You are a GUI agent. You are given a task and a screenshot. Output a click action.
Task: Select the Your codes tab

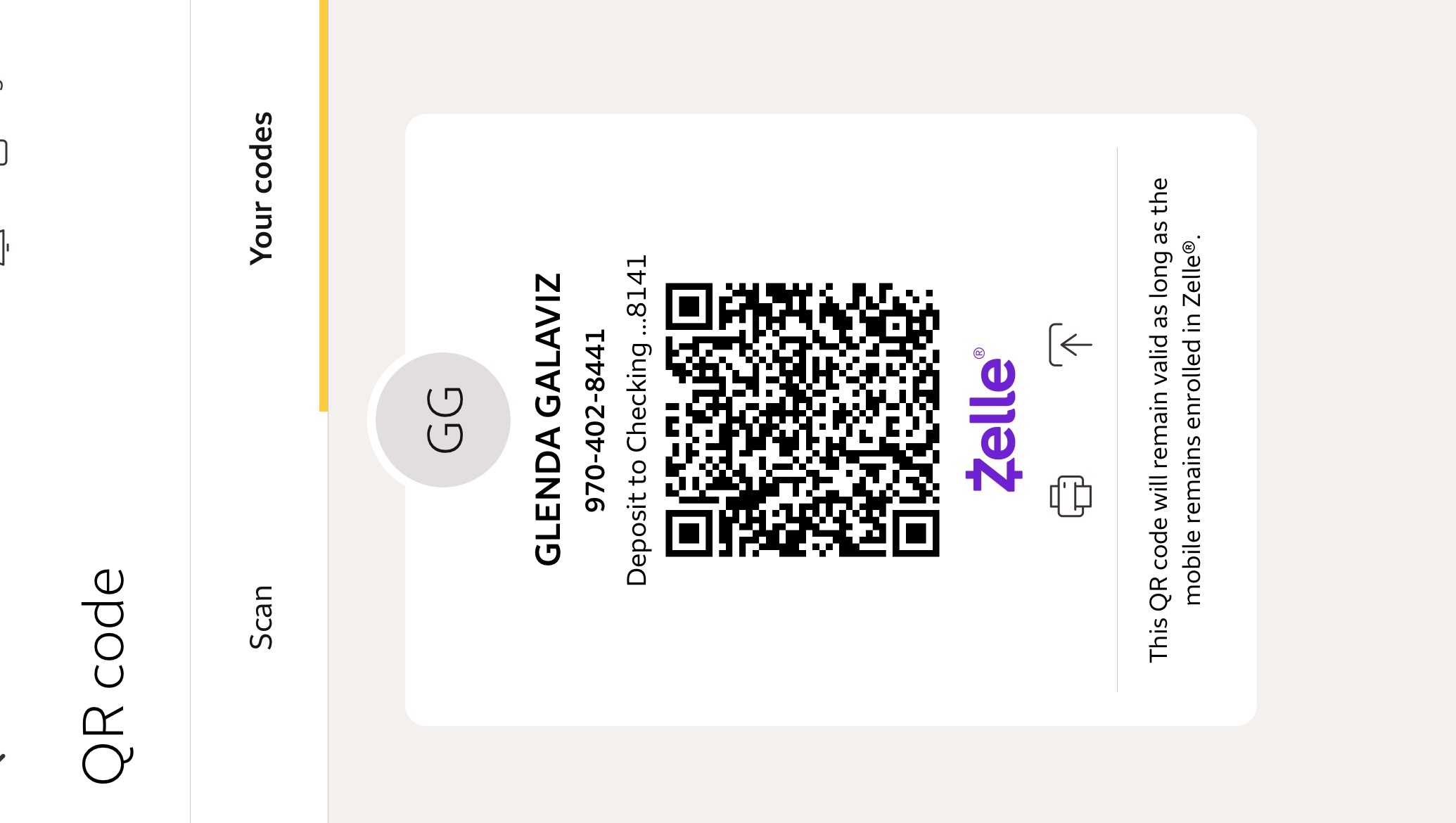(x=260, y=189)
